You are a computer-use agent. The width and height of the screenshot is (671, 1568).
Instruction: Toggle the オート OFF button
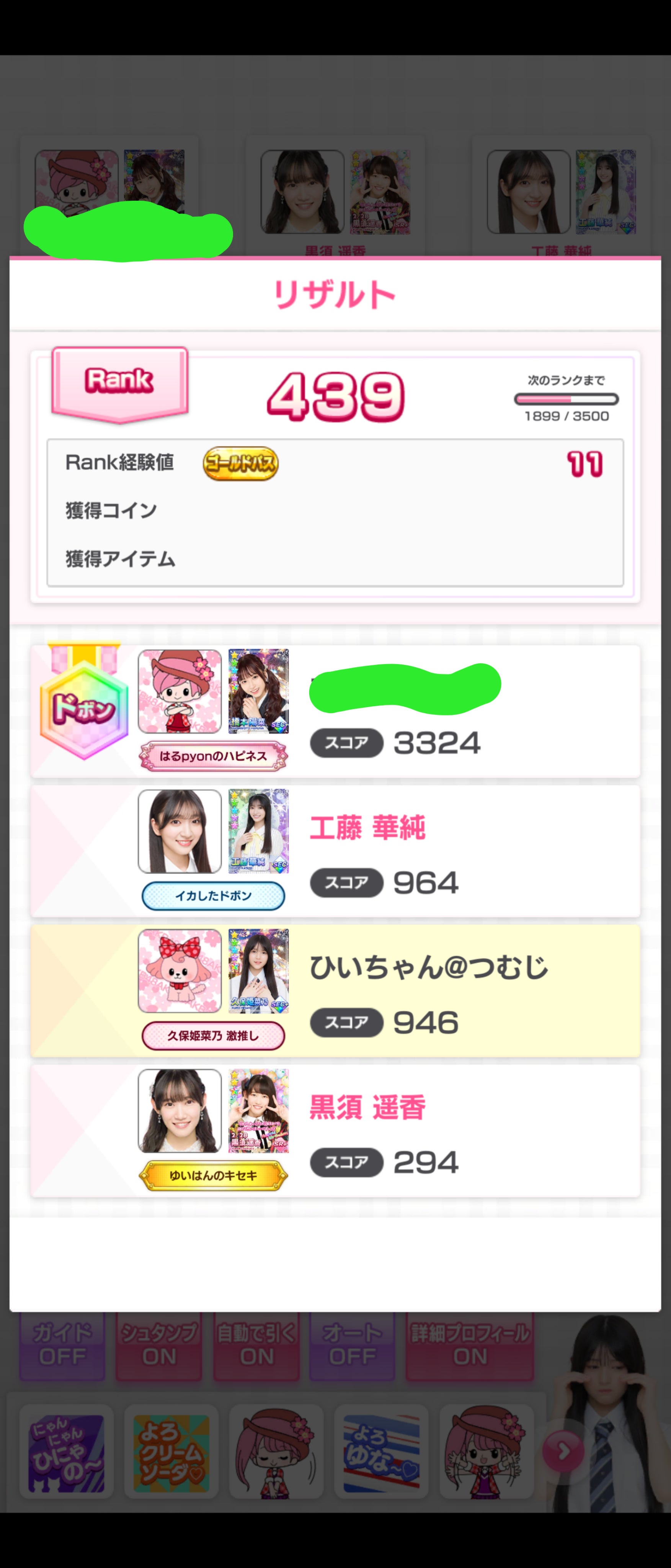[x=352, y=1345]
